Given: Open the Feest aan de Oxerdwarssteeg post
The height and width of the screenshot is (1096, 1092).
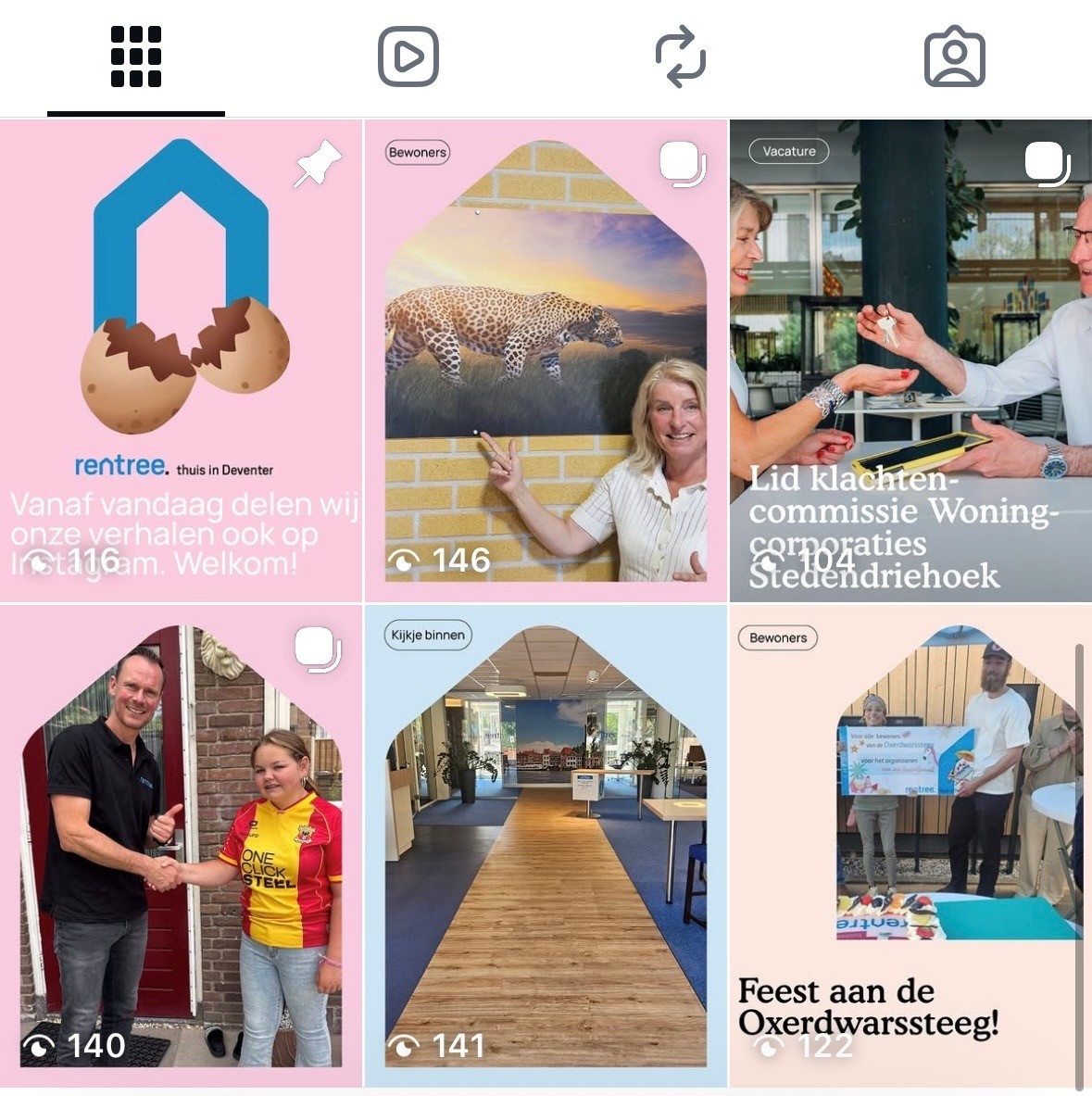Looking at the screenshot, I should (x=911, y=847).
